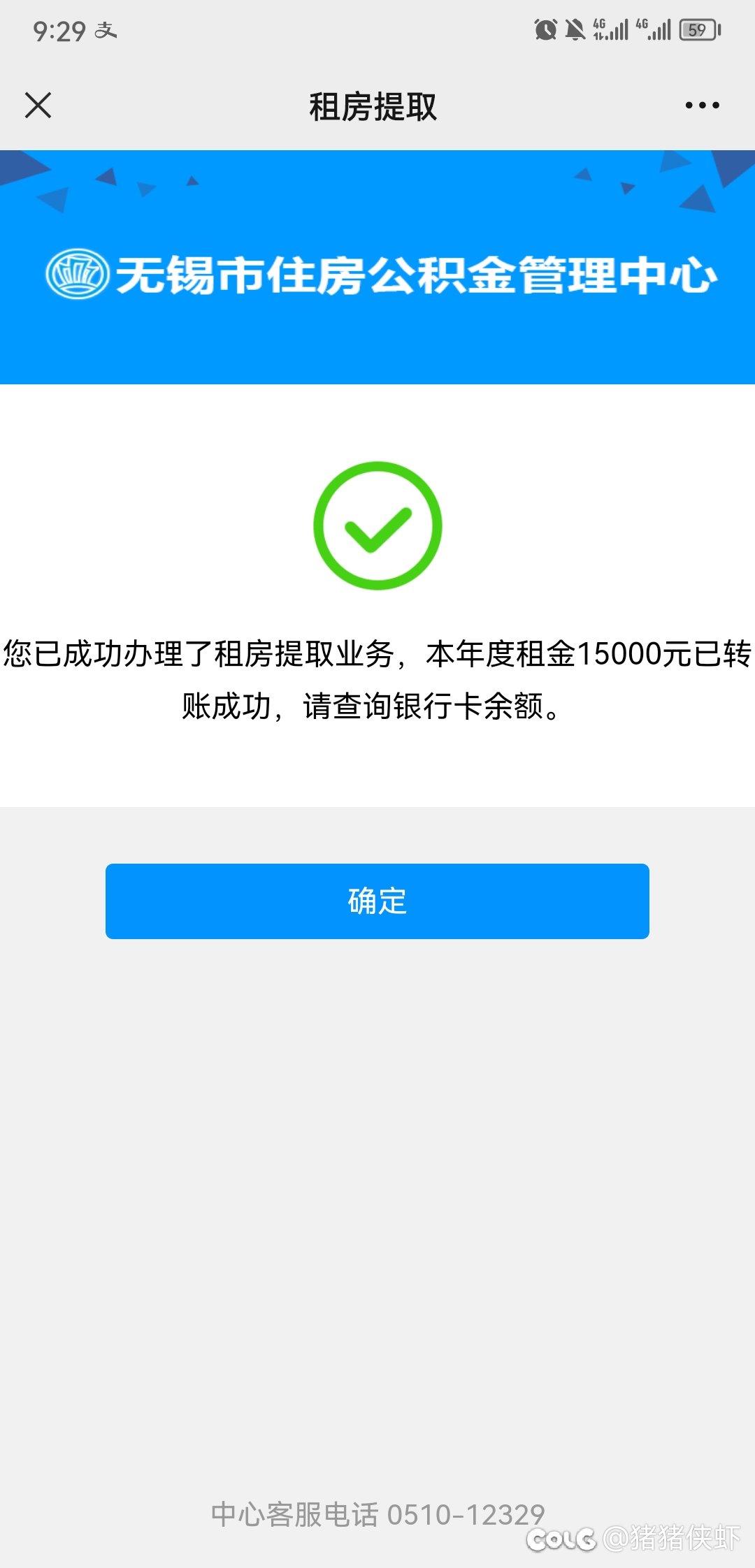The width and height of the screenshot is (755, 1568).
Task: Close the 租房提取 page
Action: coord(38,106)
